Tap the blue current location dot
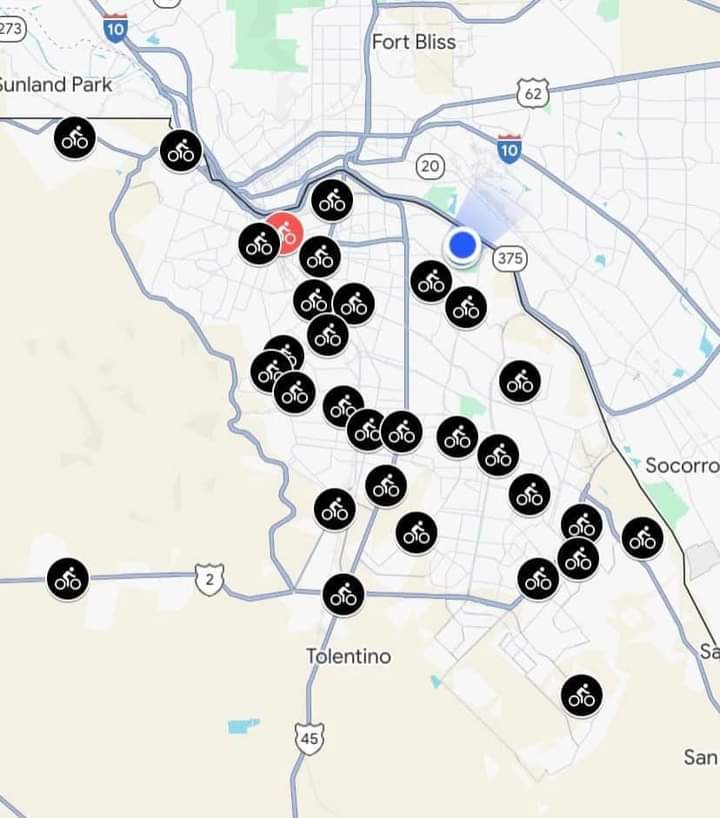Viewport: 720px width, 818px height. 462,244
